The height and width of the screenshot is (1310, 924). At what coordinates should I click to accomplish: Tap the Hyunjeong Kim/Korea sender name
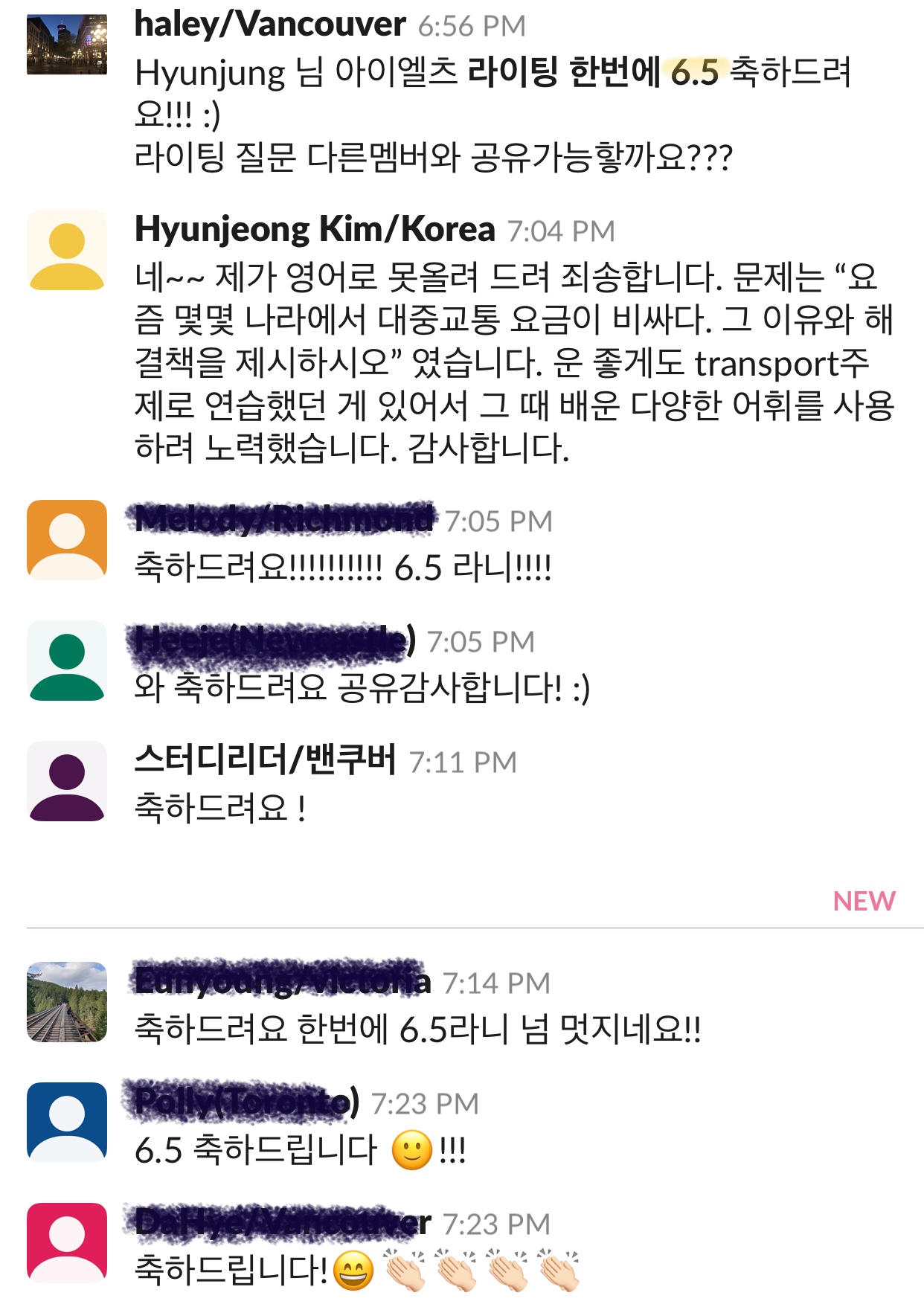click(x=315, y=229)
